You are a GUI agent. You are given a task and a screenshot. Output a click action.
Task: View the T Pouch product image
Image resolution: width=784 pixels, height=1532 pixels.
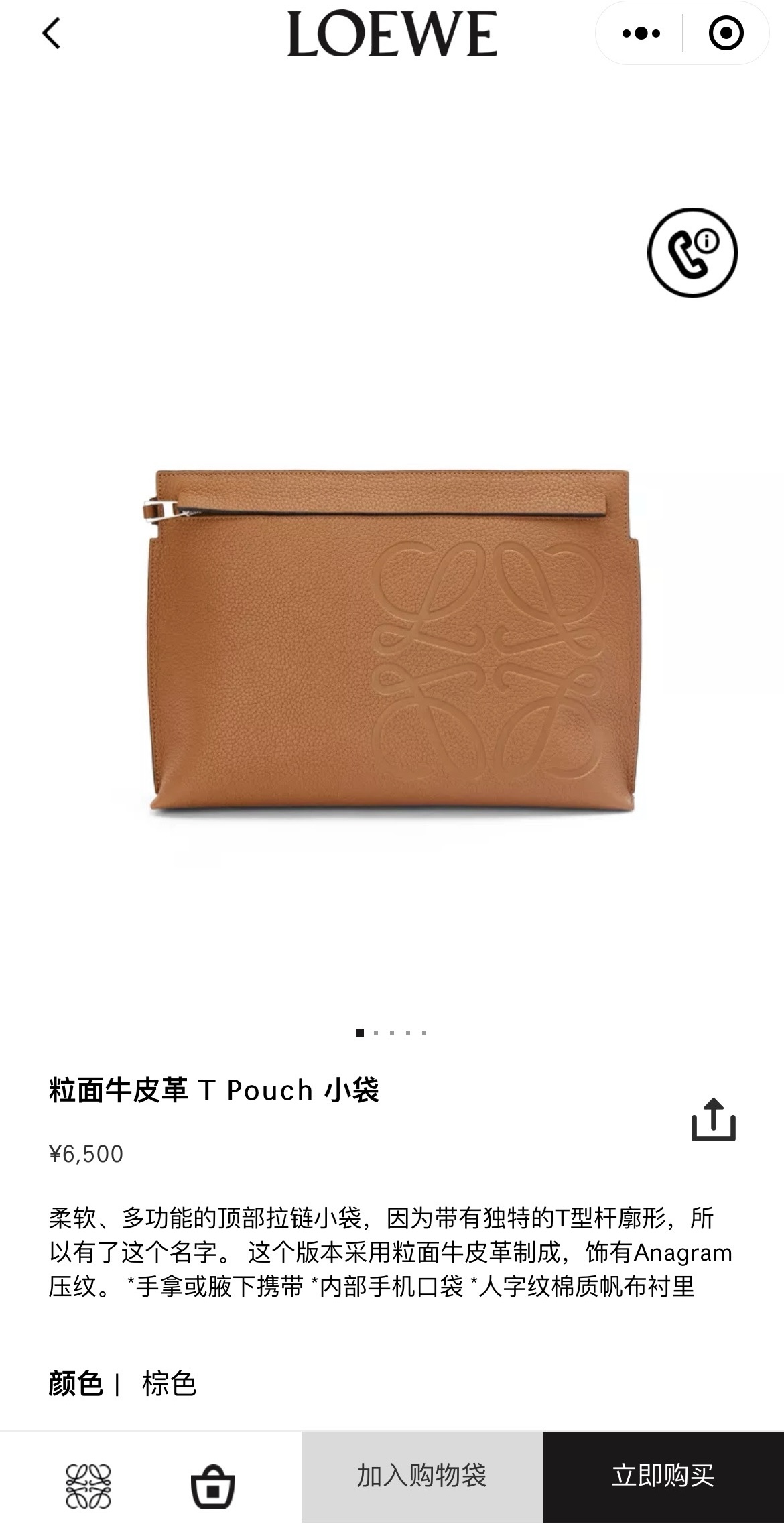coord(392,640)
